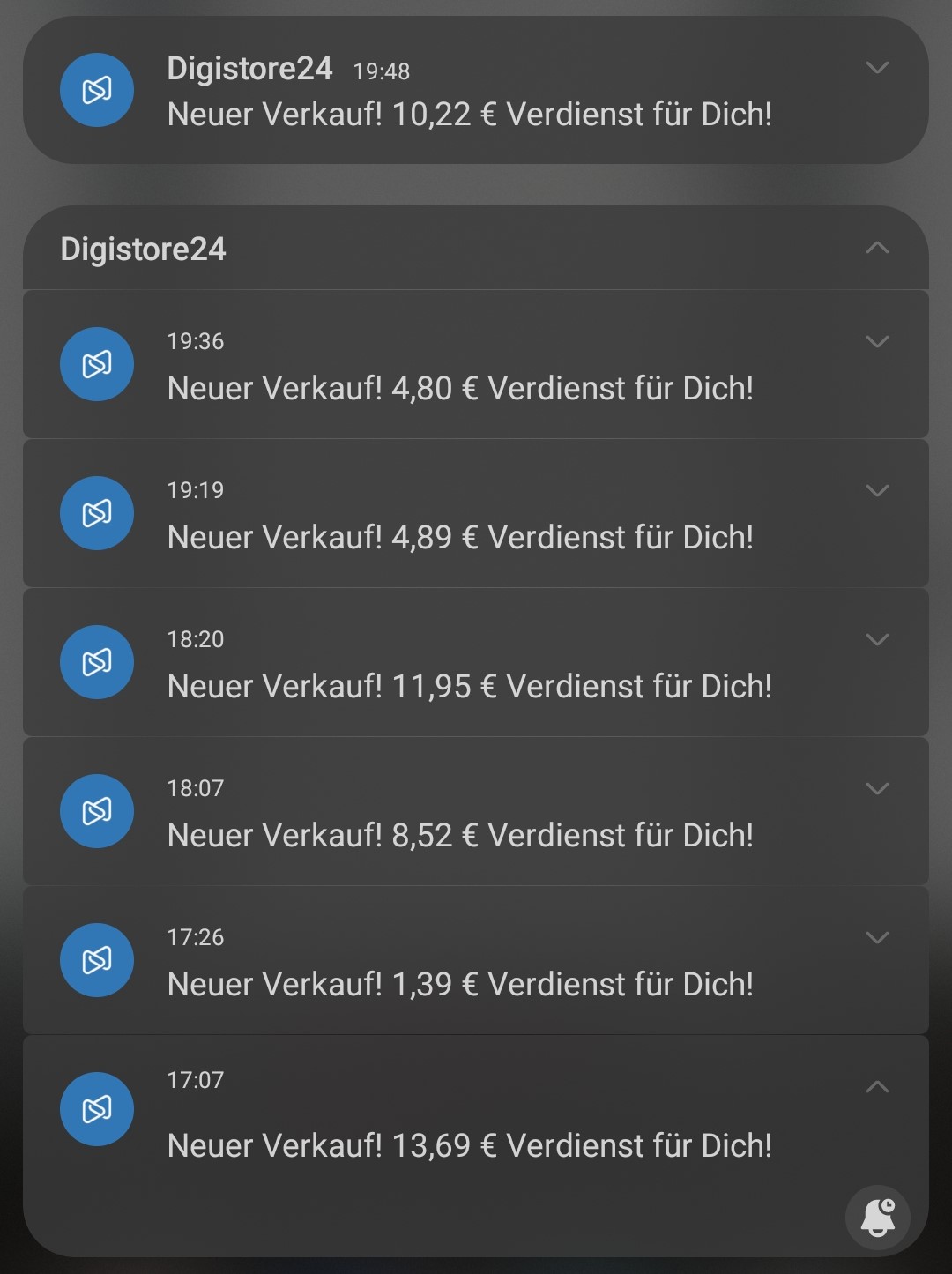Collapse the Digistore24 notification group

click(876, 248)
